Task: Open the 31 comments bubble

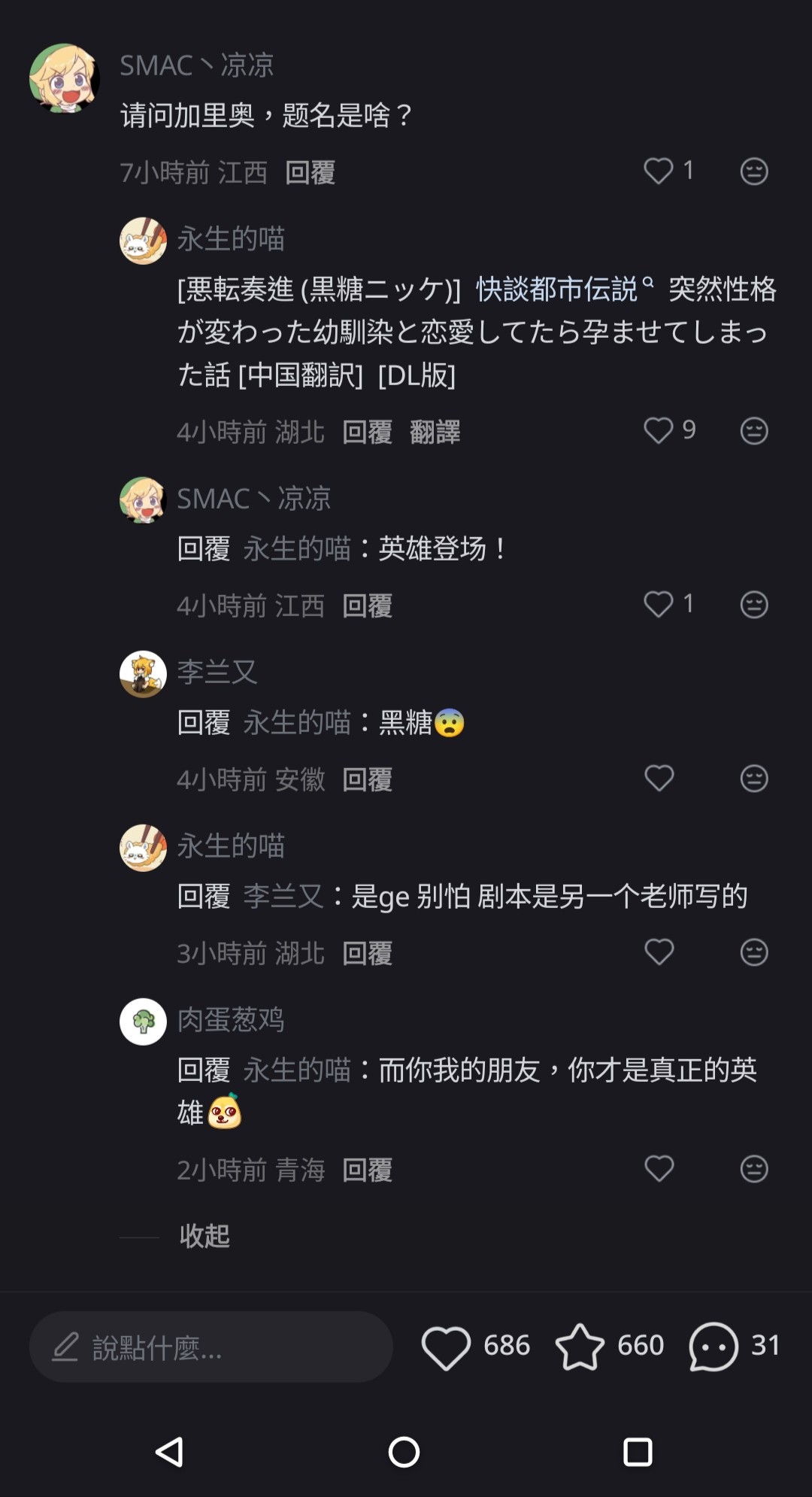Action: click(x=714, y=1347)
